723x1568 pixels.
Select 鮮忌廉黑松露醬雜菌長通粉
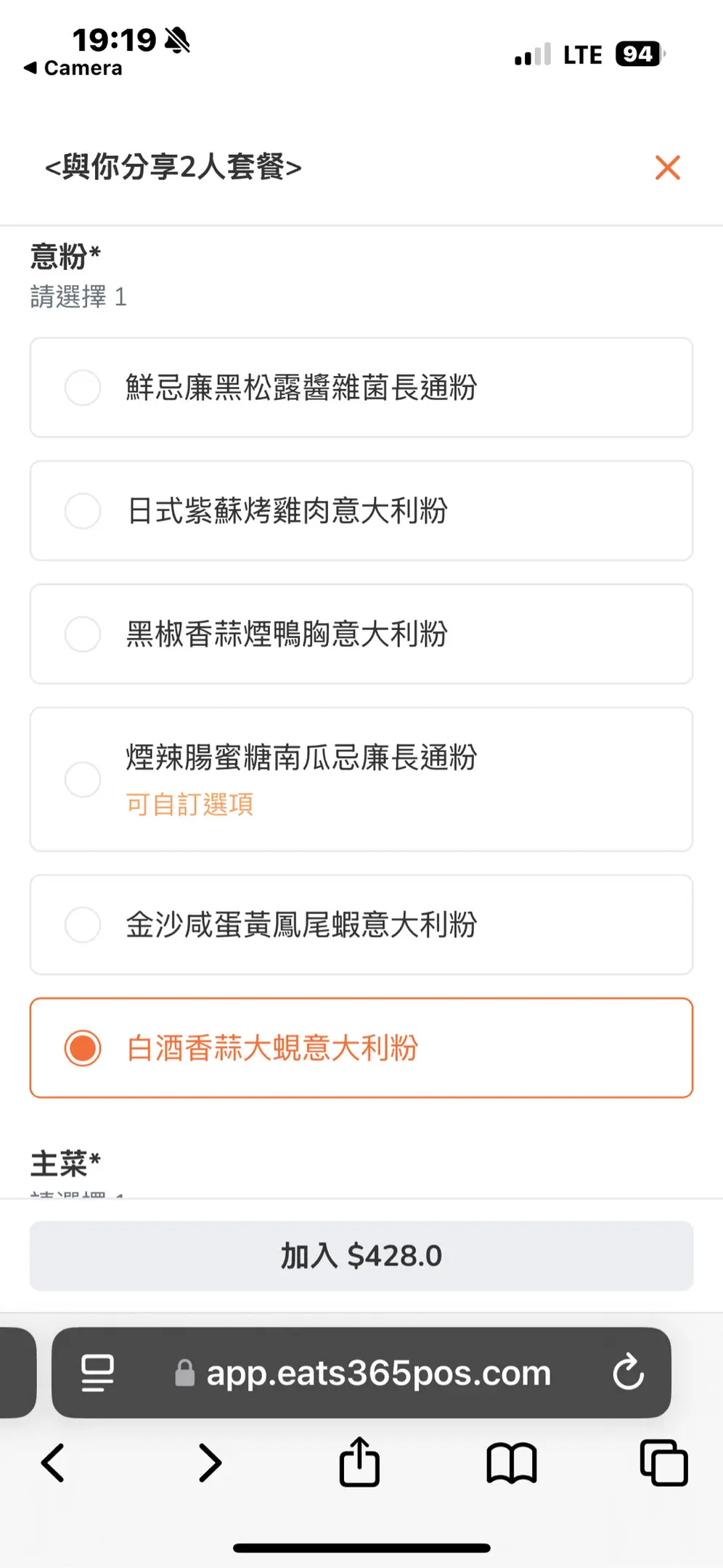(x=361, y=388)
